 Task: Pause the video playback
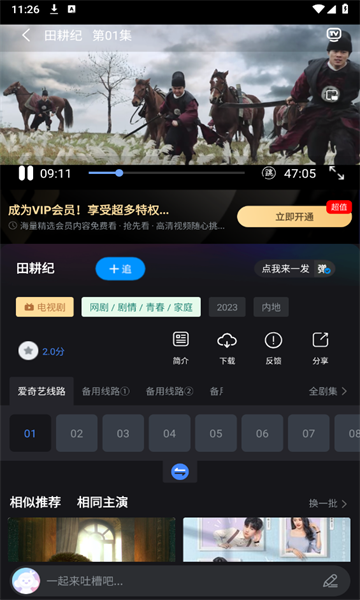point(26,173)
